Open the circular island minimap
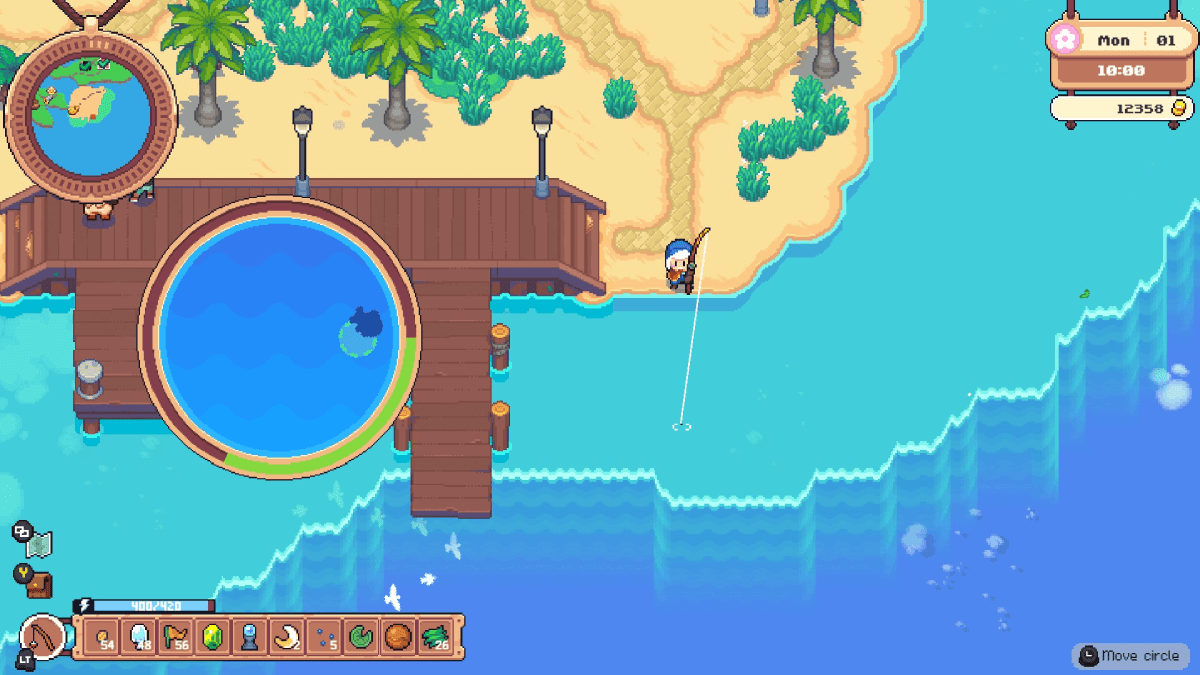Viewport: 1200px width, 675px height. click(91, 110)
